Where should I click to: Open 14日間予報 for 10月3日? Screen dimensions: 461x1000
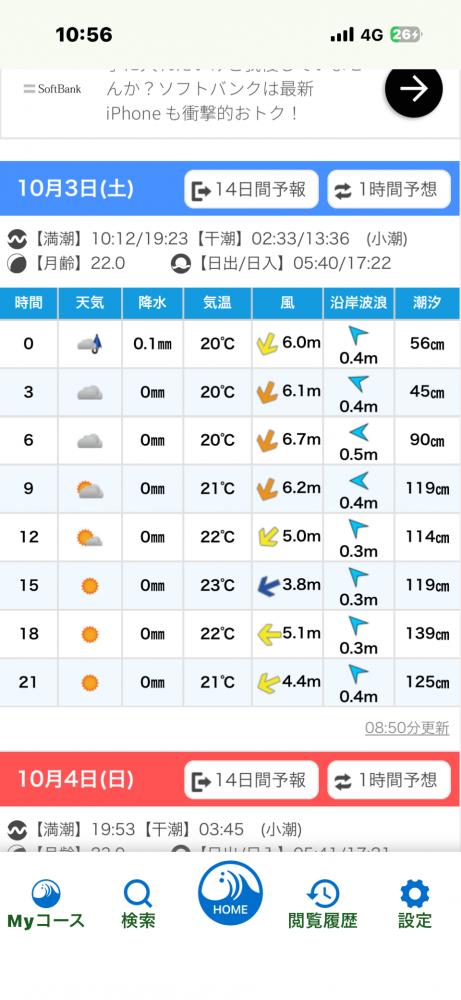(251, 189)
